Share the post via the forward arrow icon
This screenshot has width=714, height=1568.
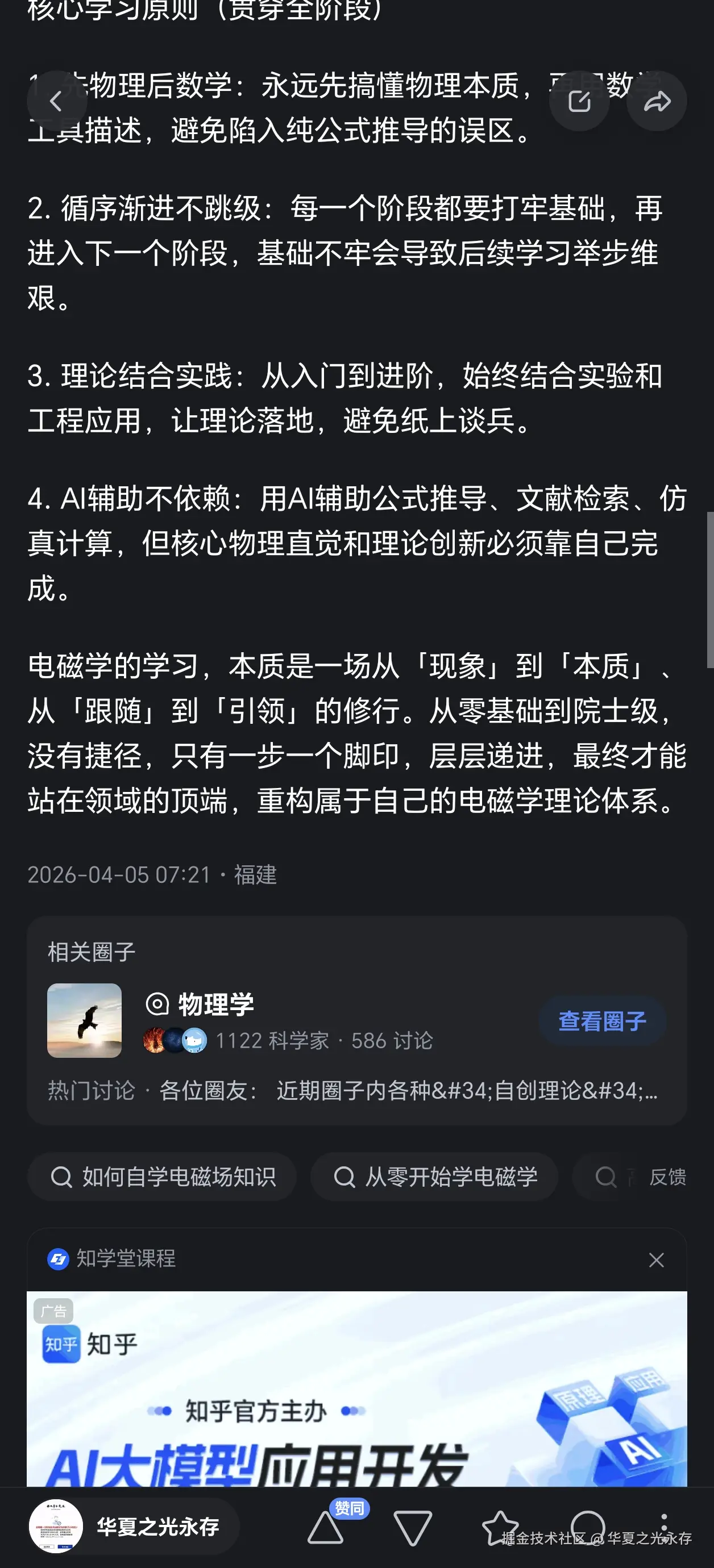click(656, 101)
